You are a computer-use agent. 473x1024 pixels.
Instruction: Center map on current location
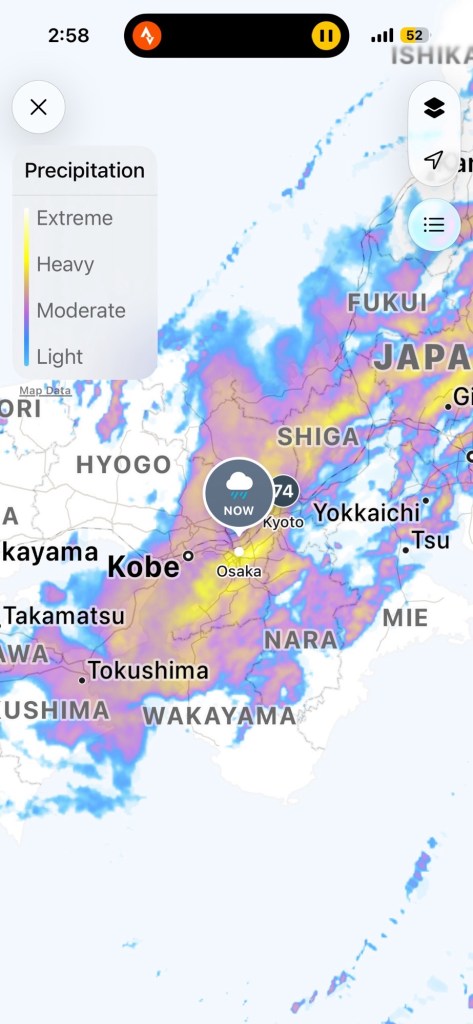click(434, 159)
